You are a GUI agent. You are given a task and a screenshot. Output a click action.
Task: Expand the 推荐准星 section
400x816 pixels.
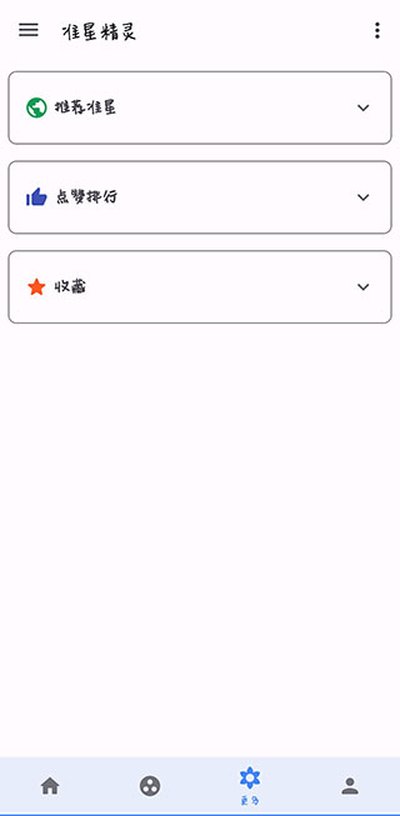point(200,108)
